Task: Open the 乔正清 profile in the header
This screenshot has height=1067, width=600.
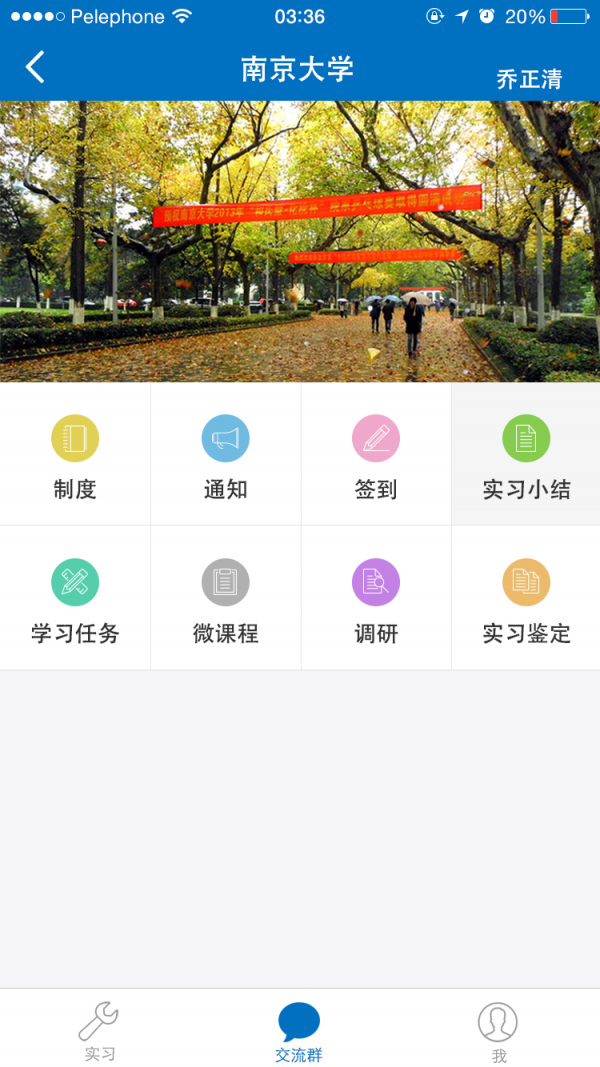Action: coord(529,80)
